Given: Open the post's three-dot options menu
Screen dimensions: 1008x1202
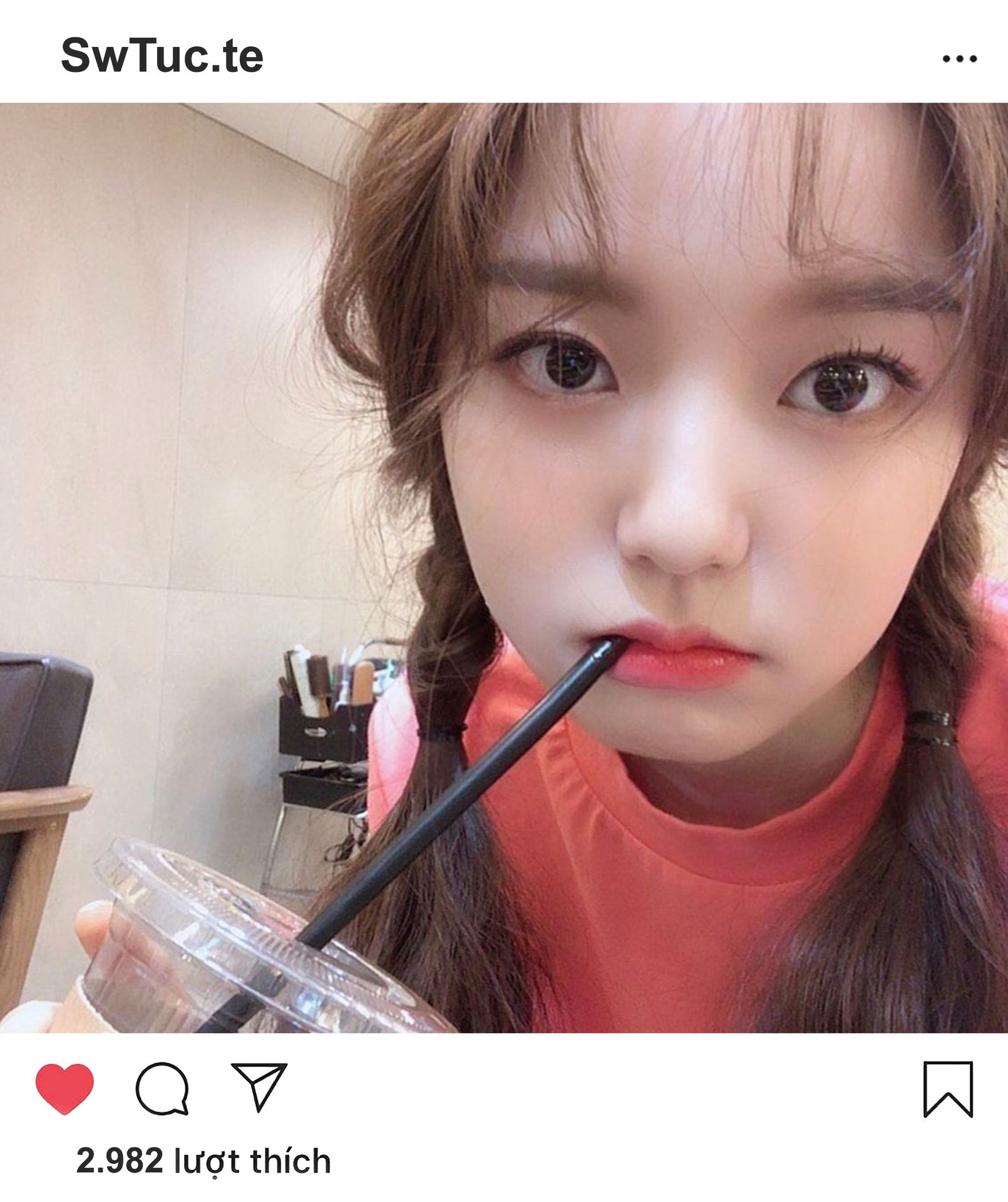Looking at the screenshot, I should pyautogui.click(x=959, y=59).
